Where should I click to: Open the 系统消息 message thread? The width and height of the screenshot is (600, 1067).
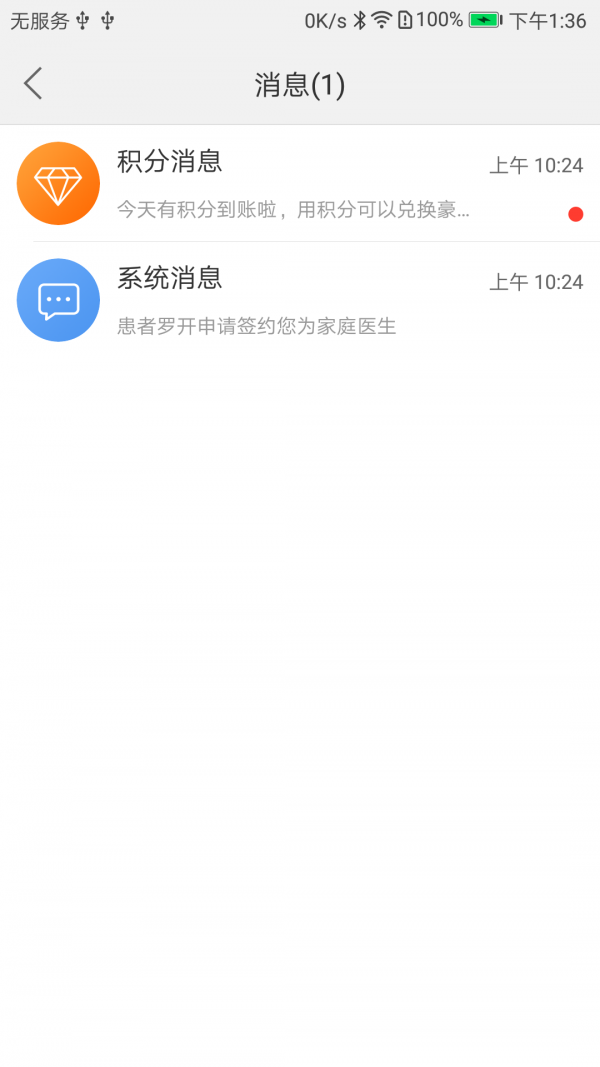tap(300, 300)
